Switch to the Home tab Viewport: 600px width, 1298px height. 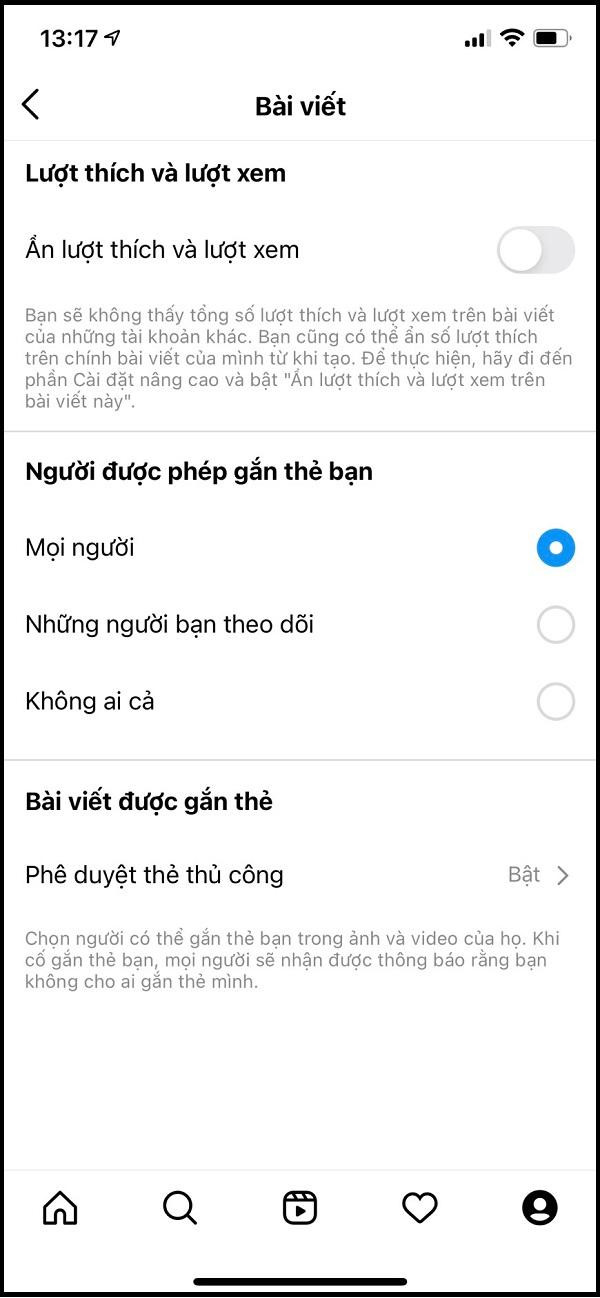60,1208
